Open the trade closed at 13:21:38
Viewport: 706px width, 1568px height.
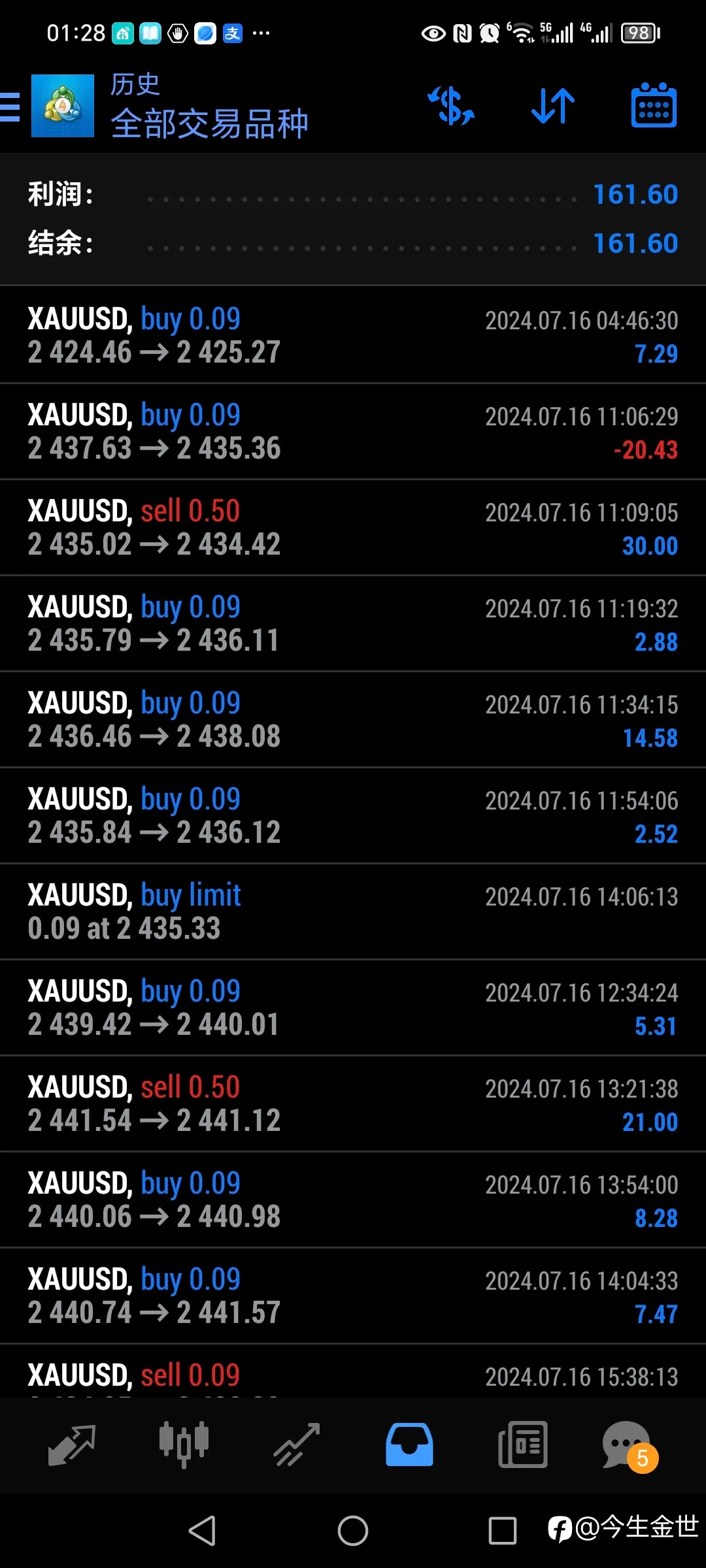tap(353, 1103)
